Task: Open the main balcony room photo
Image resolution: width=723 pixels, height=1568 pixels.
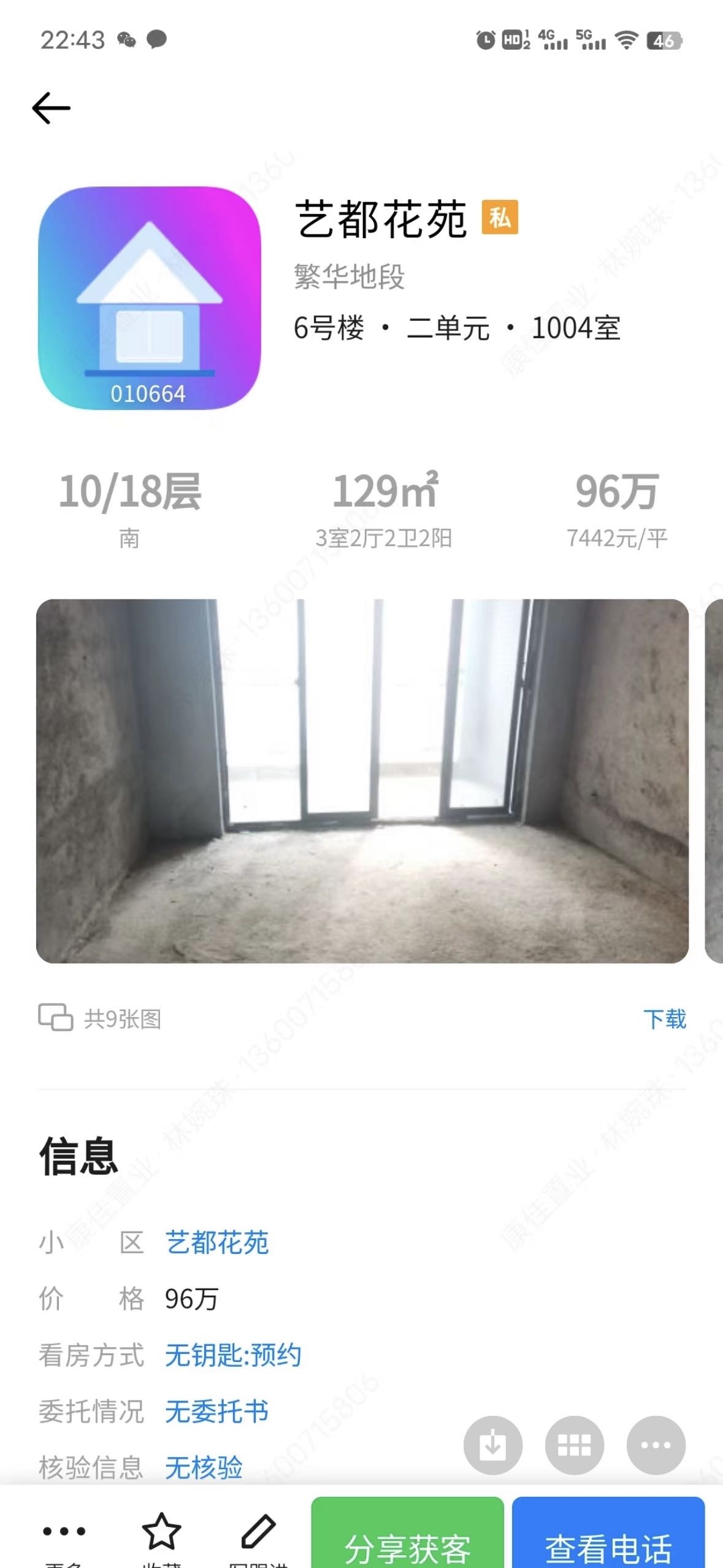Action: [x=362, y=780]
